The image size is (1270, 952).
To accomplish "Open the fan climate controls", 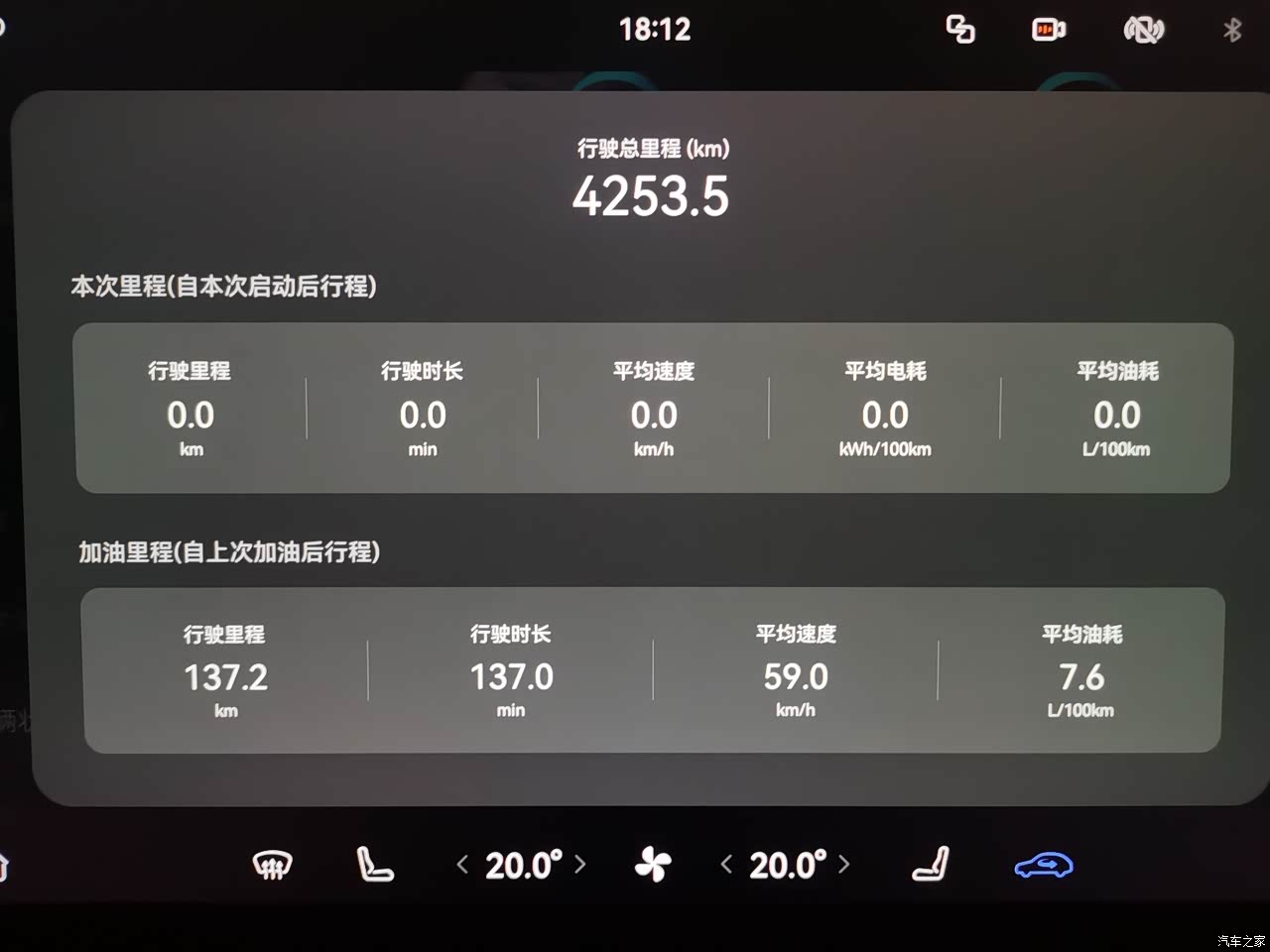I will (653, 865).
